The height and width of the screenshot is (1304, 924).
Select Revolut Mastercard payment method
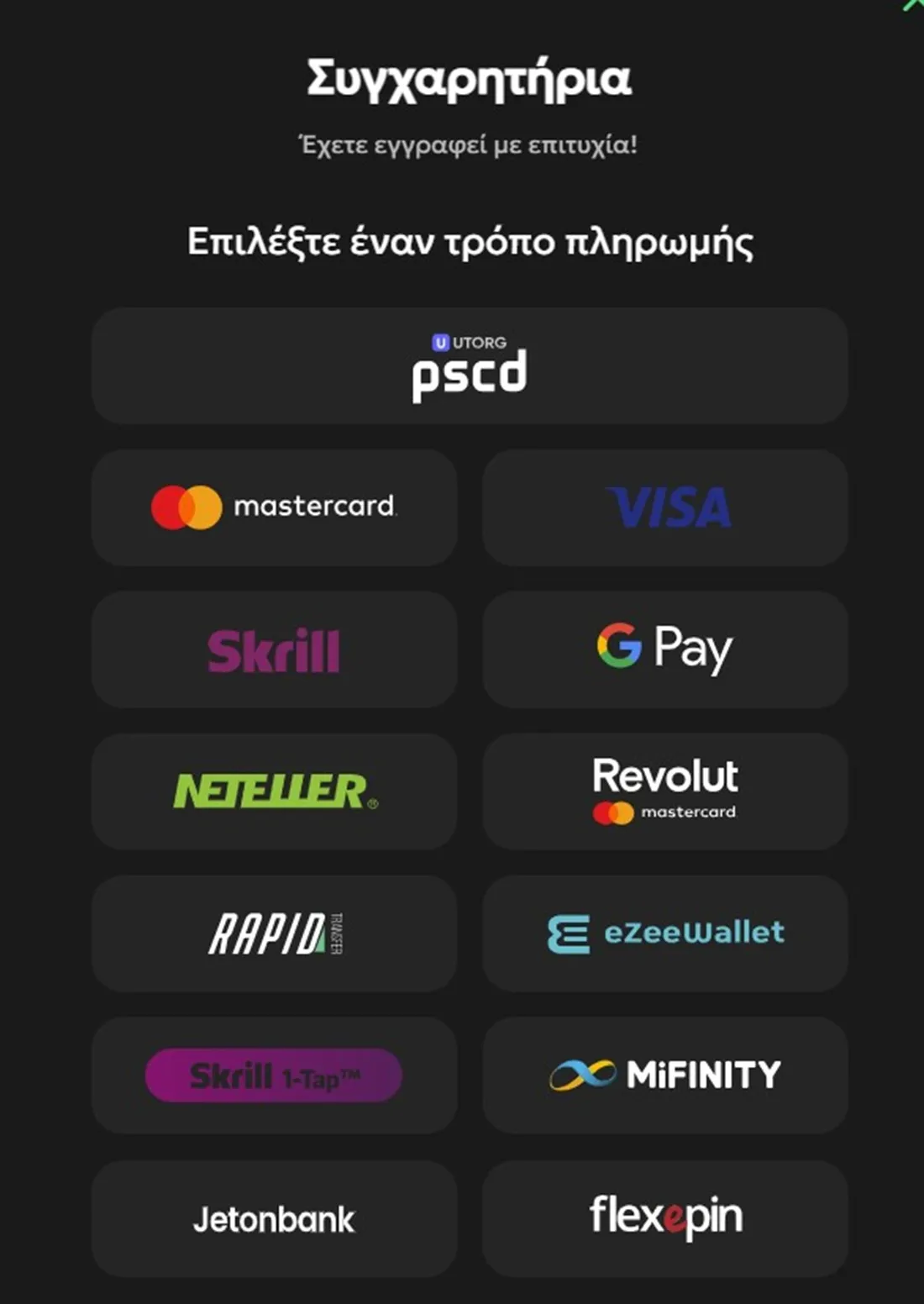tap(665, 791)
